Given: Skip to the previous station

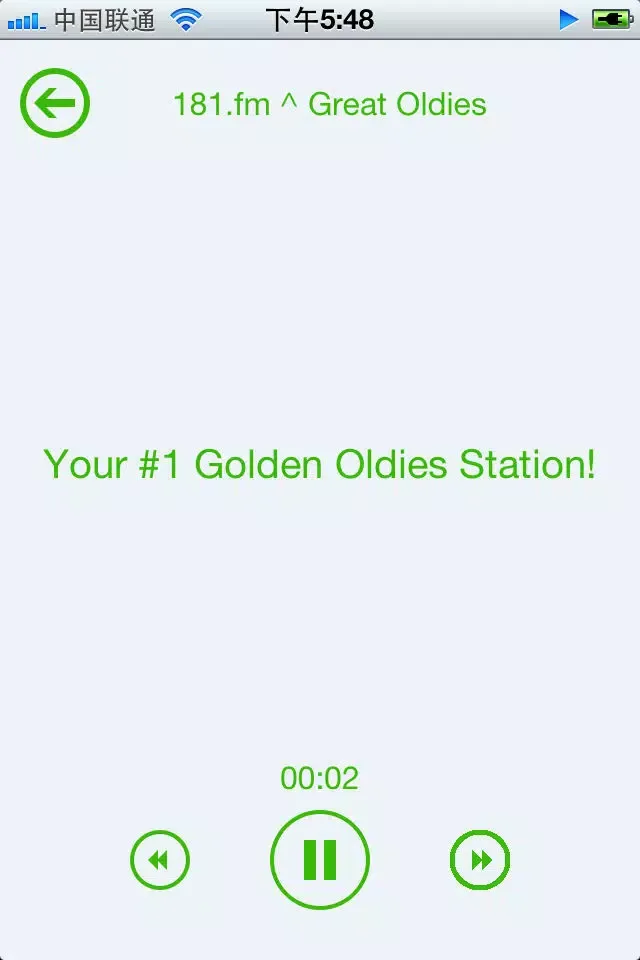Looking at the screenshot, I should tap(160, 860).
